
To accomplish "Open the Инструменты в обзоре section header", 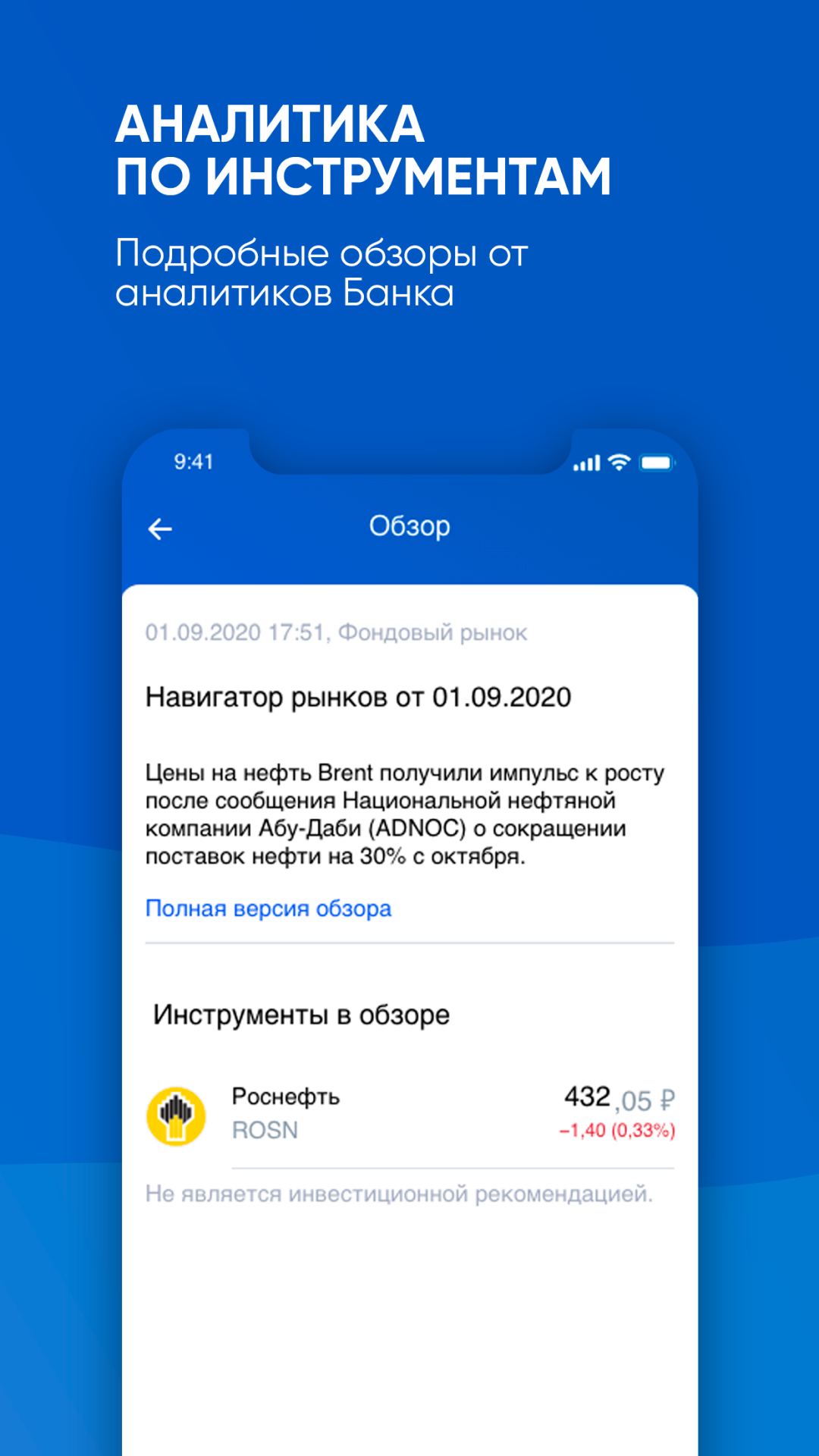I will coord(302,1014).
